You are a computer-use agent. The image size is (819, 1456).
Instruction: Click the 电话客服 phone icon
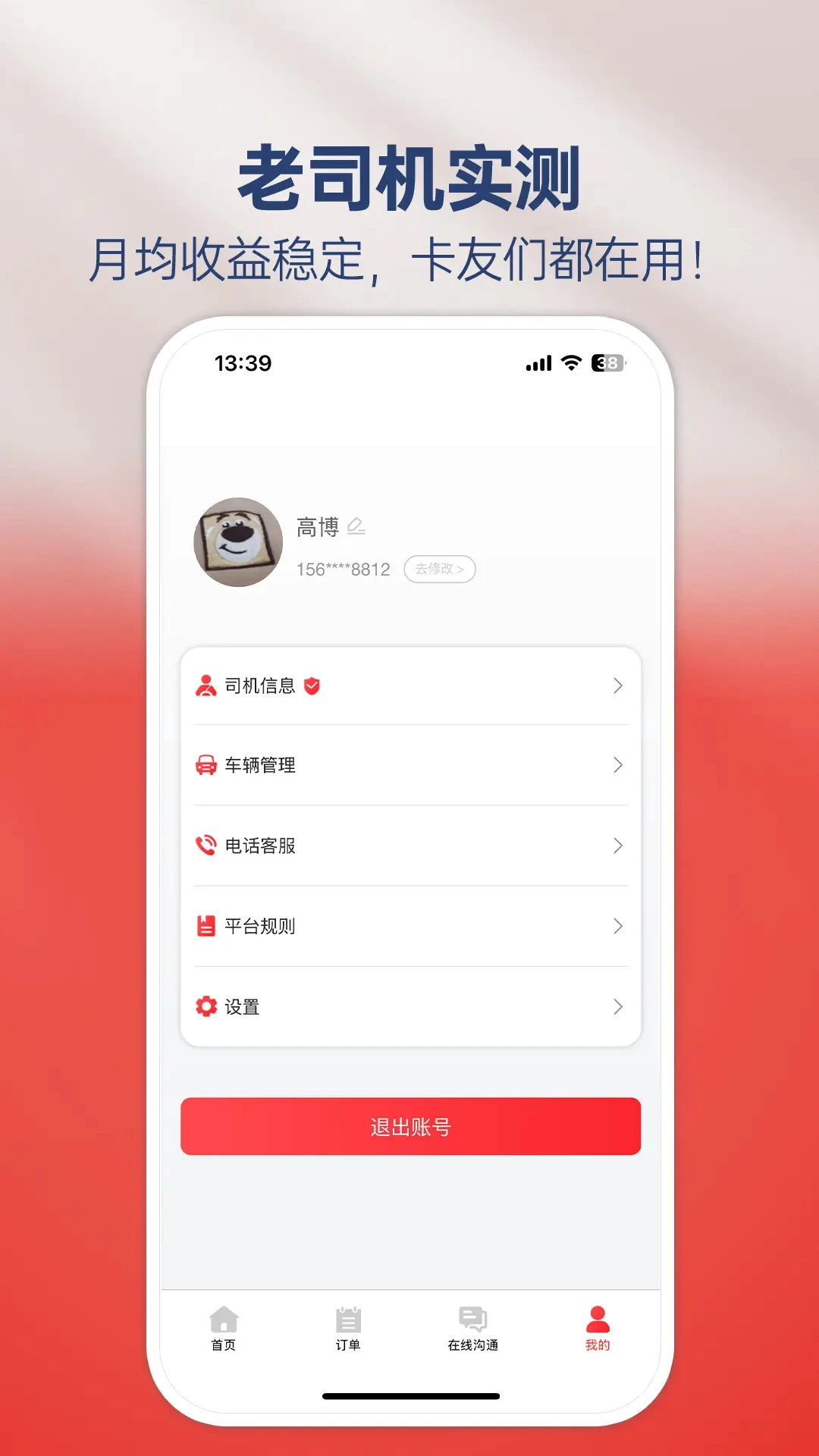tap(205, 846)
